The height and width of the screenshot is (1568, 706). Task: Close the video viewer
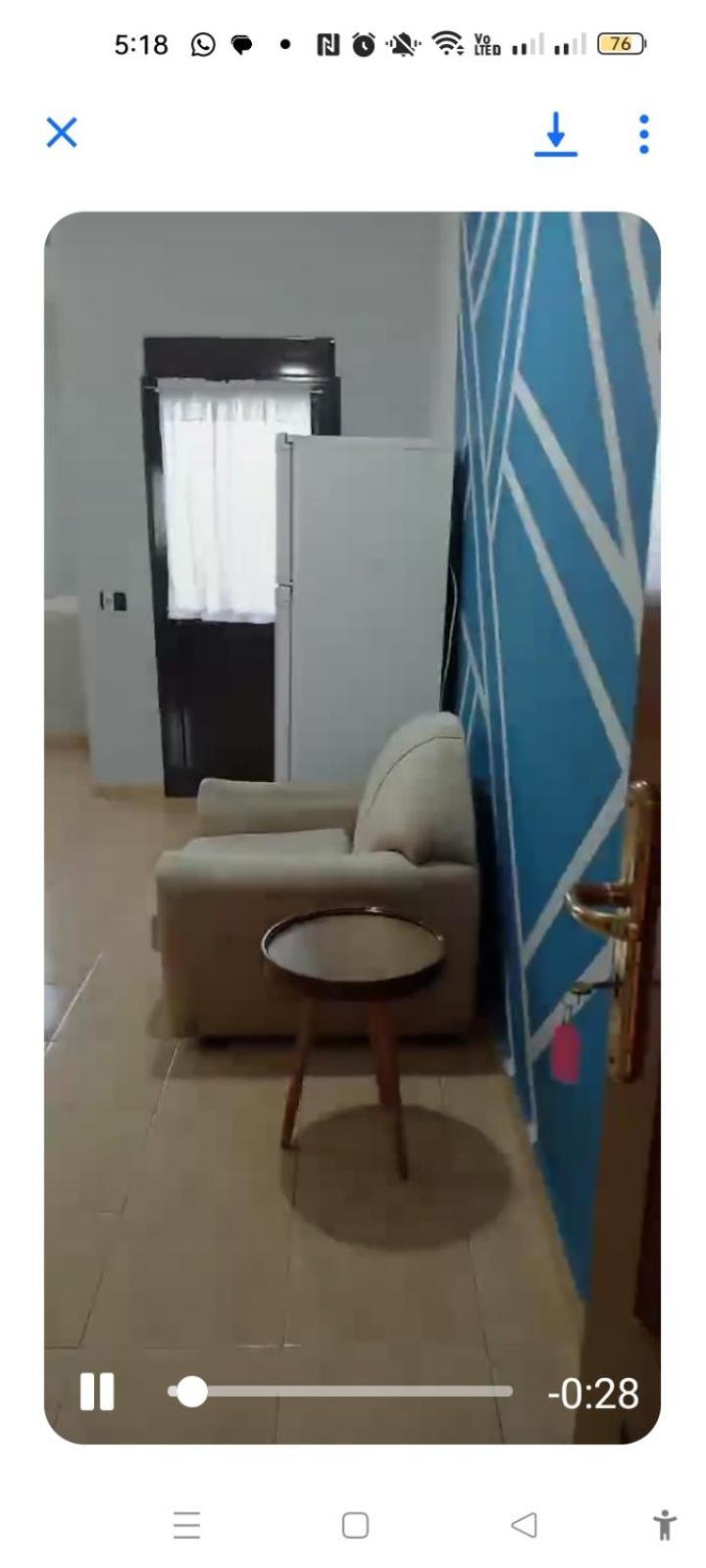pos(62,132)
